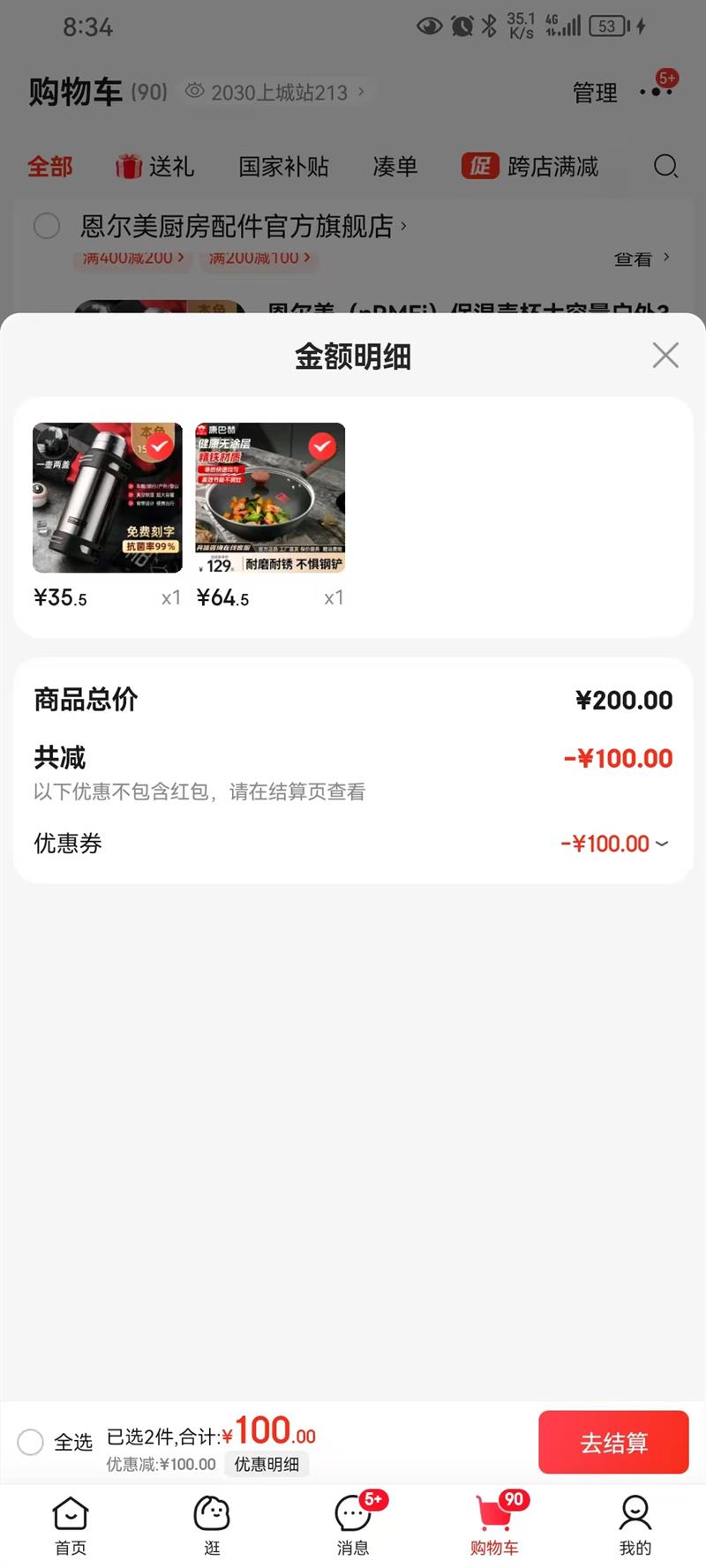The image size is (706, 1568).
Task: Open the 消息 messages tab
Action: point(353,1524)
